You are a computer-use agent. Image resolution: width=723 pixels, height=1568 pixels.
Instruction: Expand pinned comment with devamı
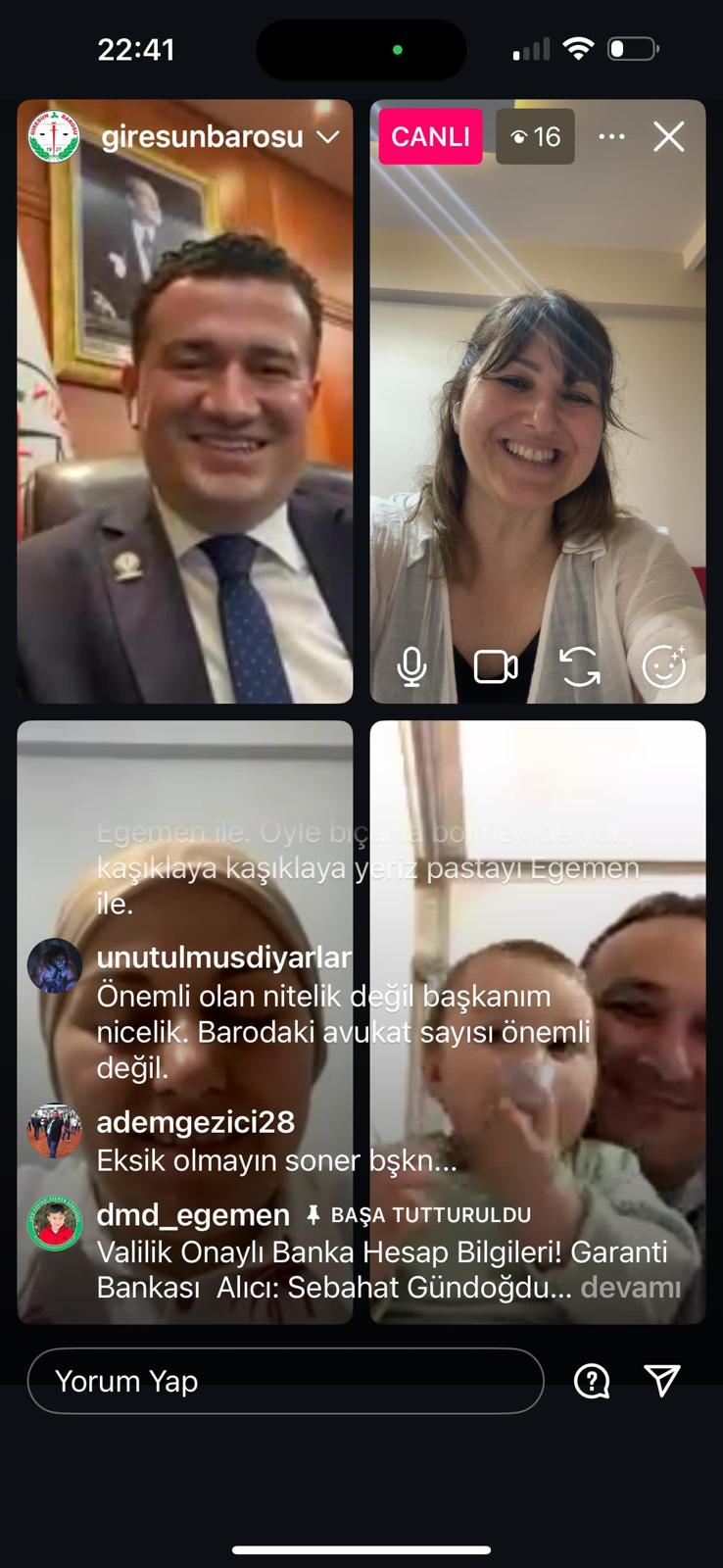[x=630, y=1288]
